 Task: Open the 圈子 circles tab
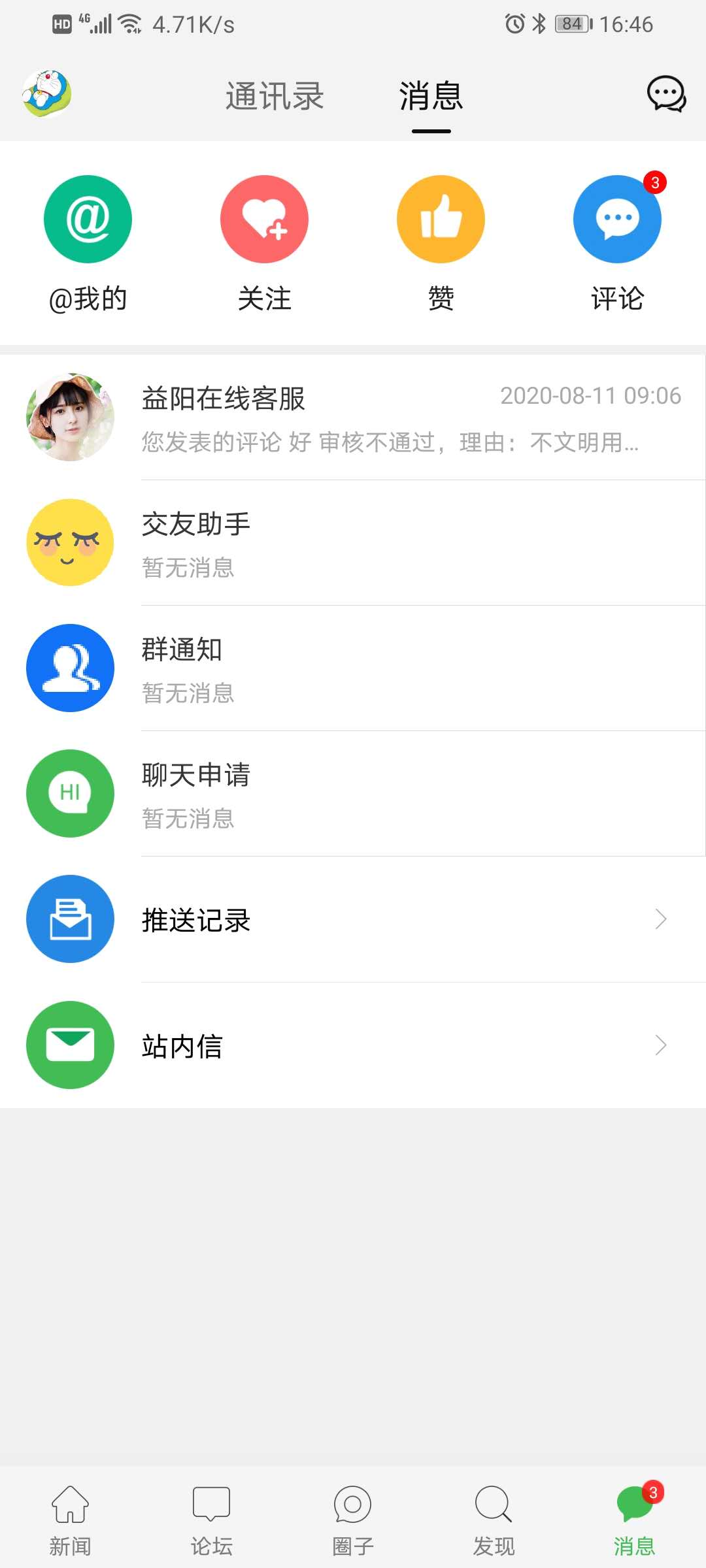(x=352, y=1517)
